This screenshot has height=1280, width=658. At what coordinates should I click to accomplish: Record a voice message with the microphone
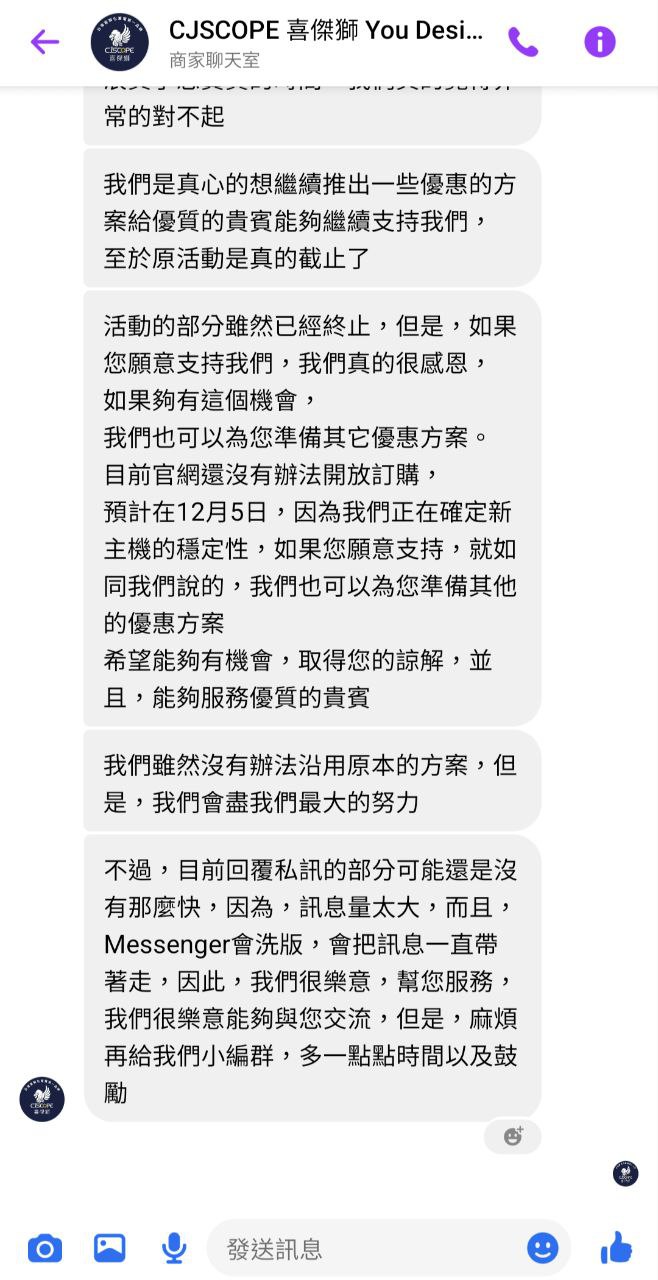pos(174,1248)
